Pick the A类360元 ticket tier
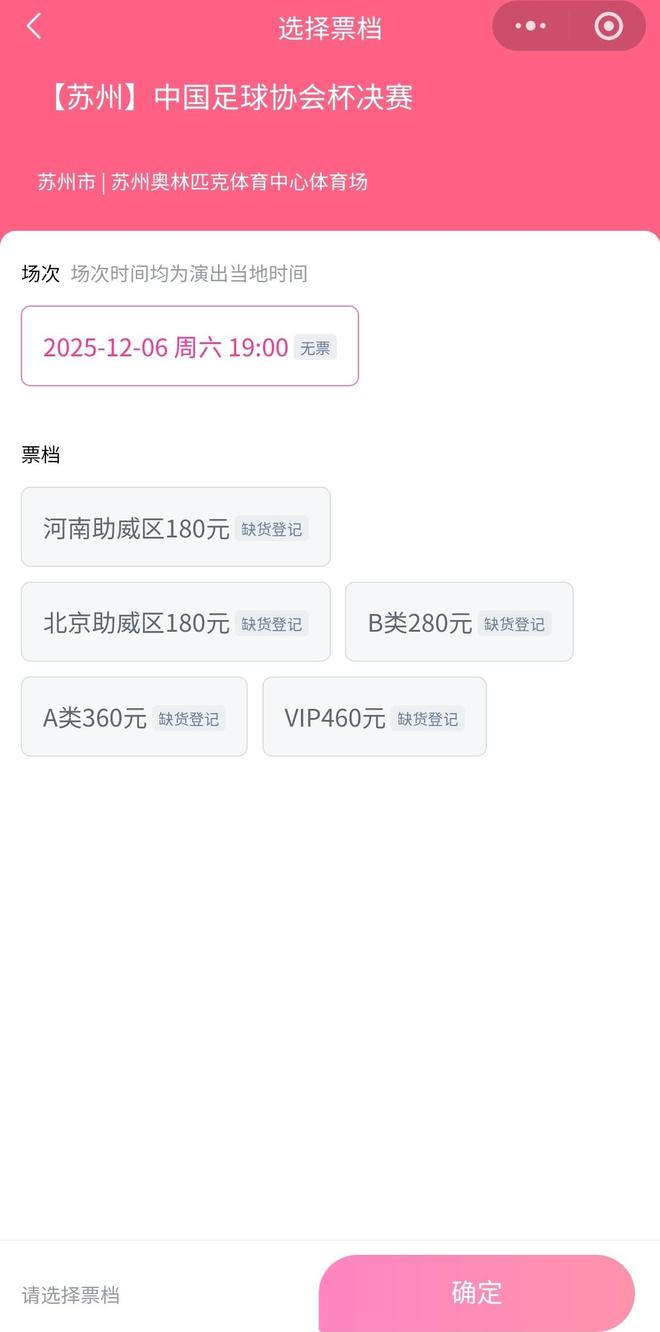 134,717
